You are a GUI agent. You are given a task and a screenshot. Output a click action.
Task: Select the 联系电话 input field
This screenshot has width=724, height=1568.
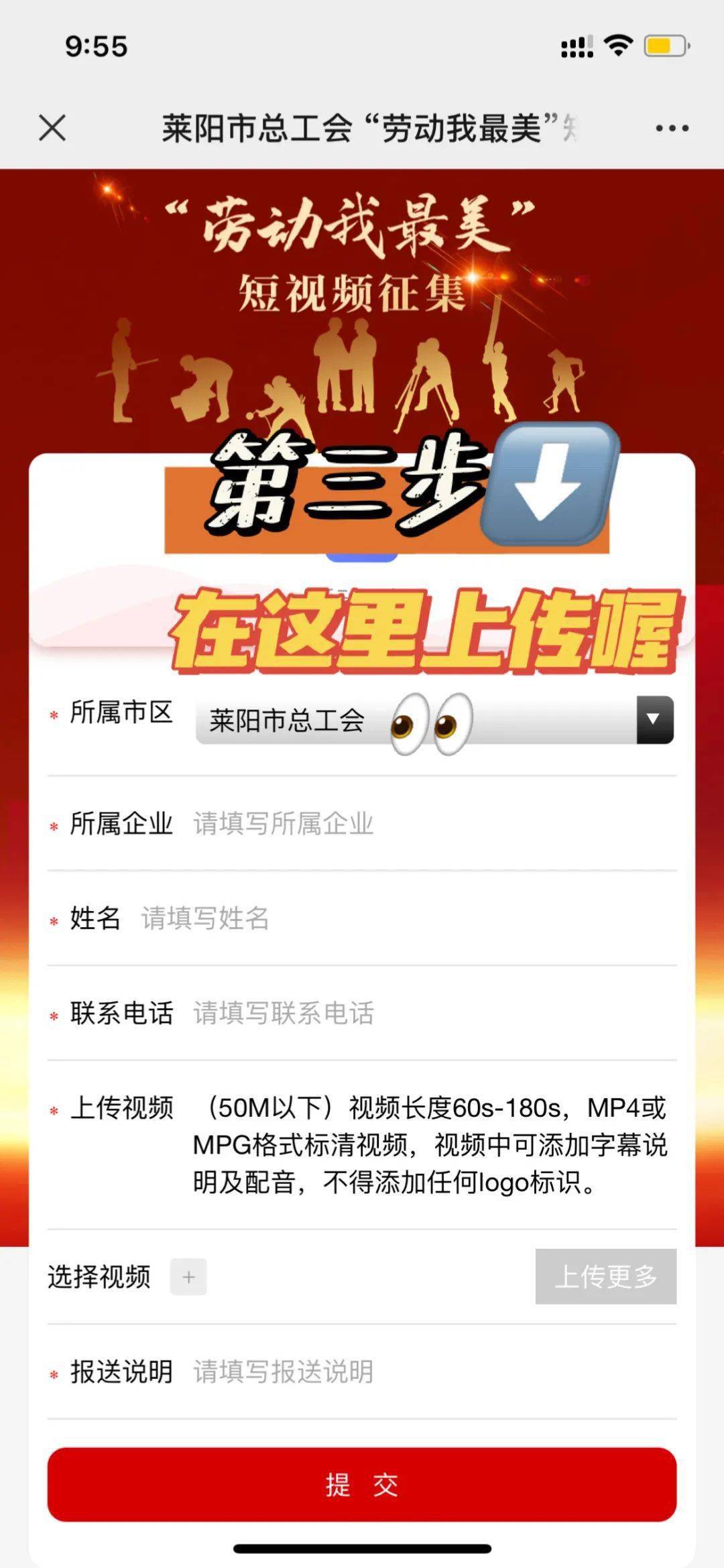pos(429,1013)
